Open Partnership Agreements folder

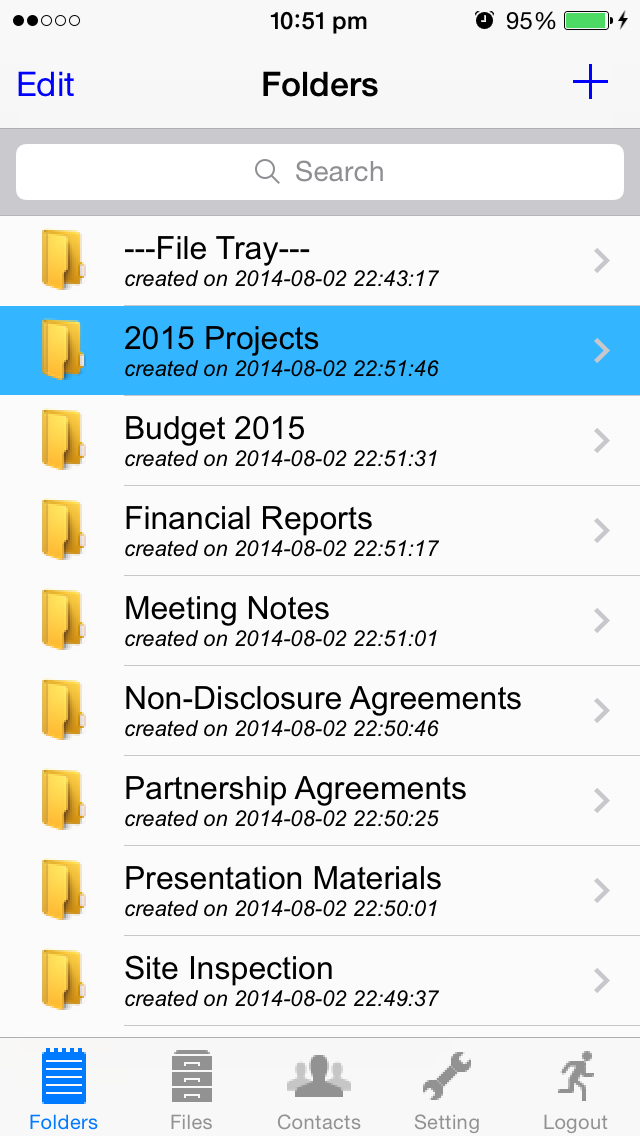tap(320, 800)
